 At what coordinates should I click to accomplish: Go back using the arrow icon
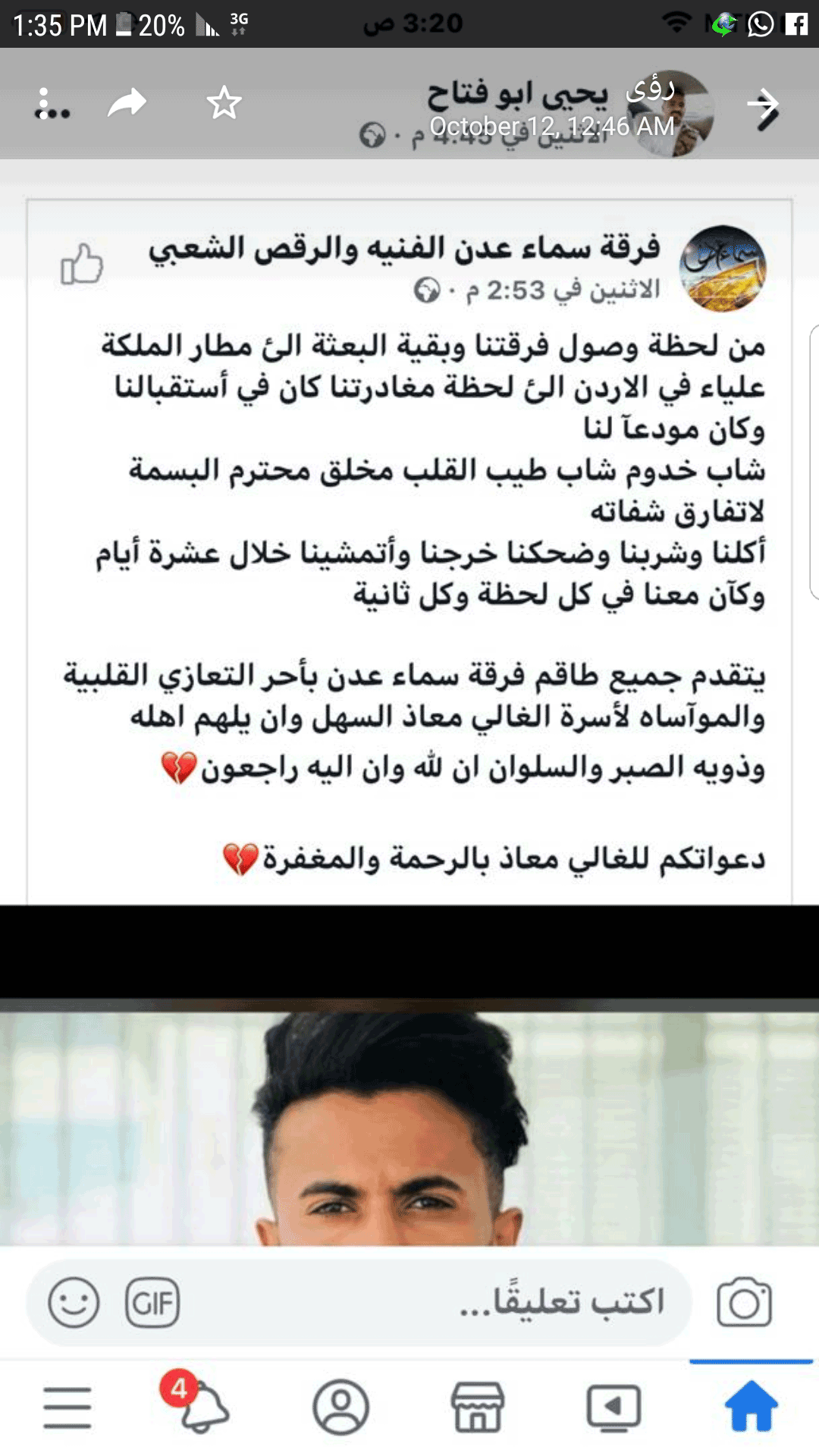pos(764,107)
